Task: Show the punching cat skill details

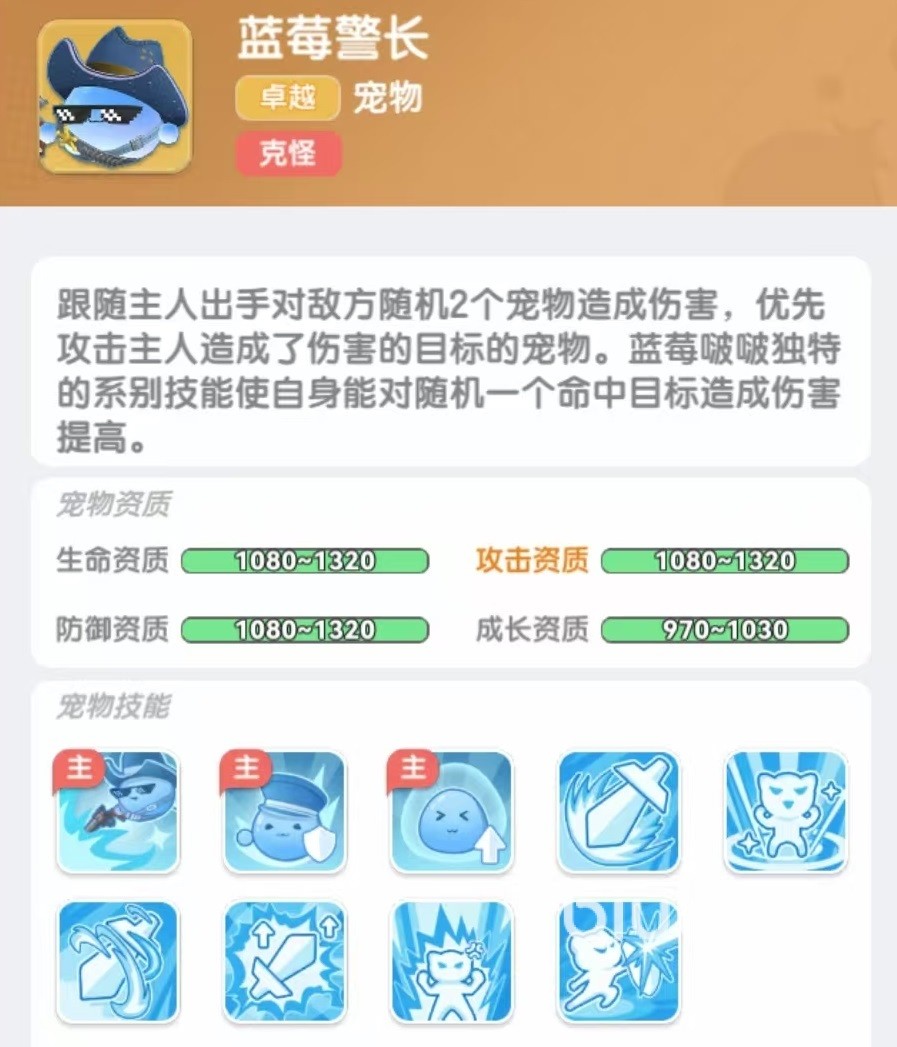Action: point(619,962)
